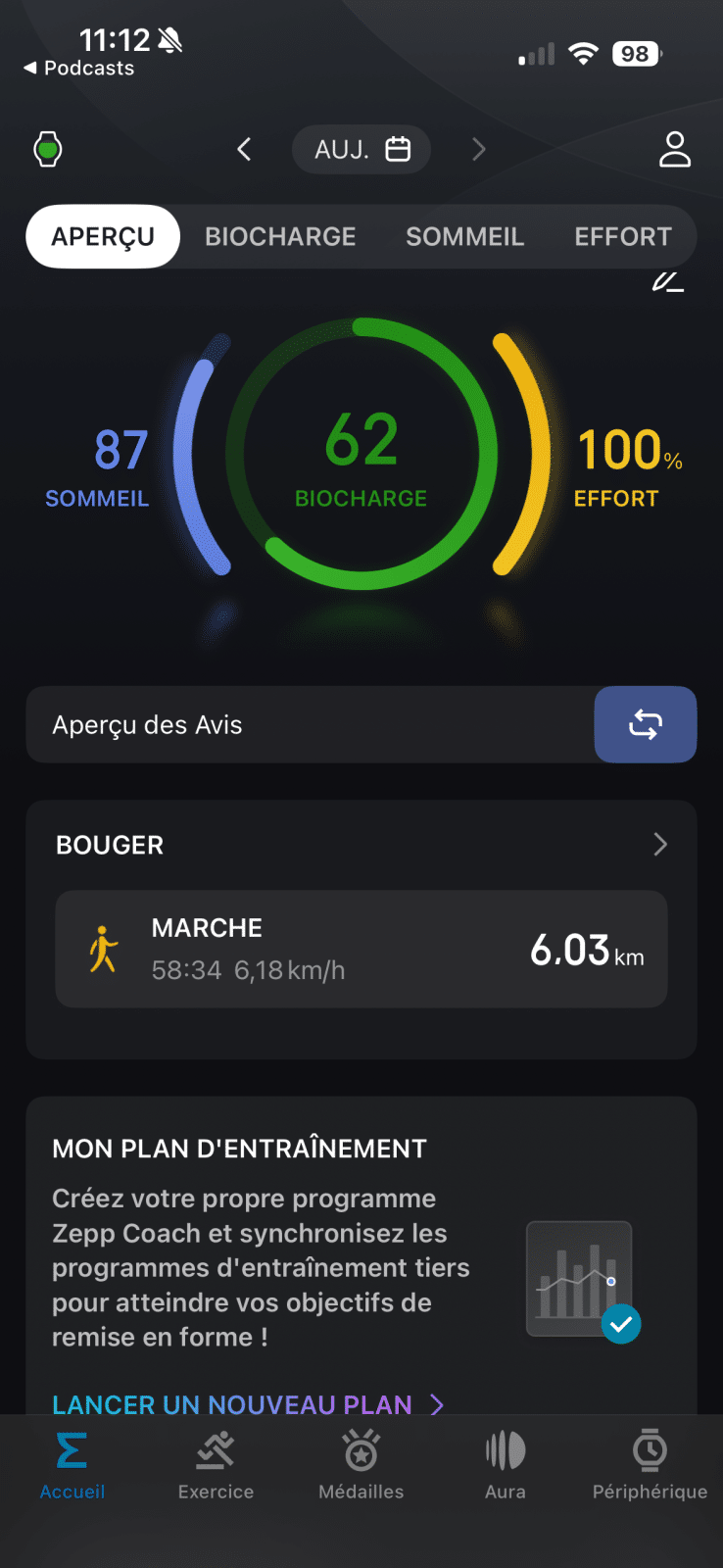
Task: Go to the previous day
Action: click(244, 149)
